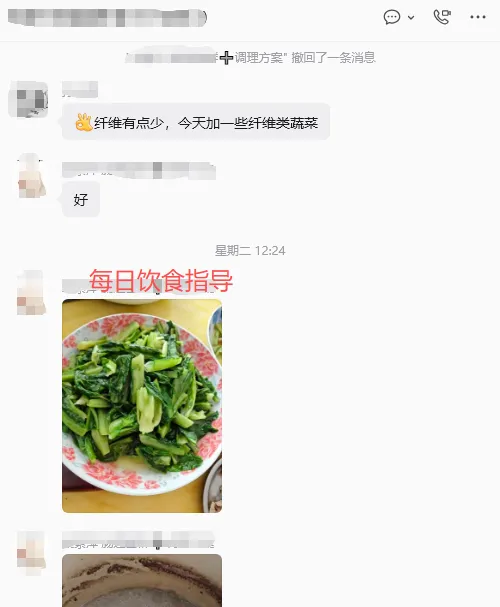This screenshot has width=500, height=607.
Task: Open the chat message options icon
Action: tap(392, 17)
